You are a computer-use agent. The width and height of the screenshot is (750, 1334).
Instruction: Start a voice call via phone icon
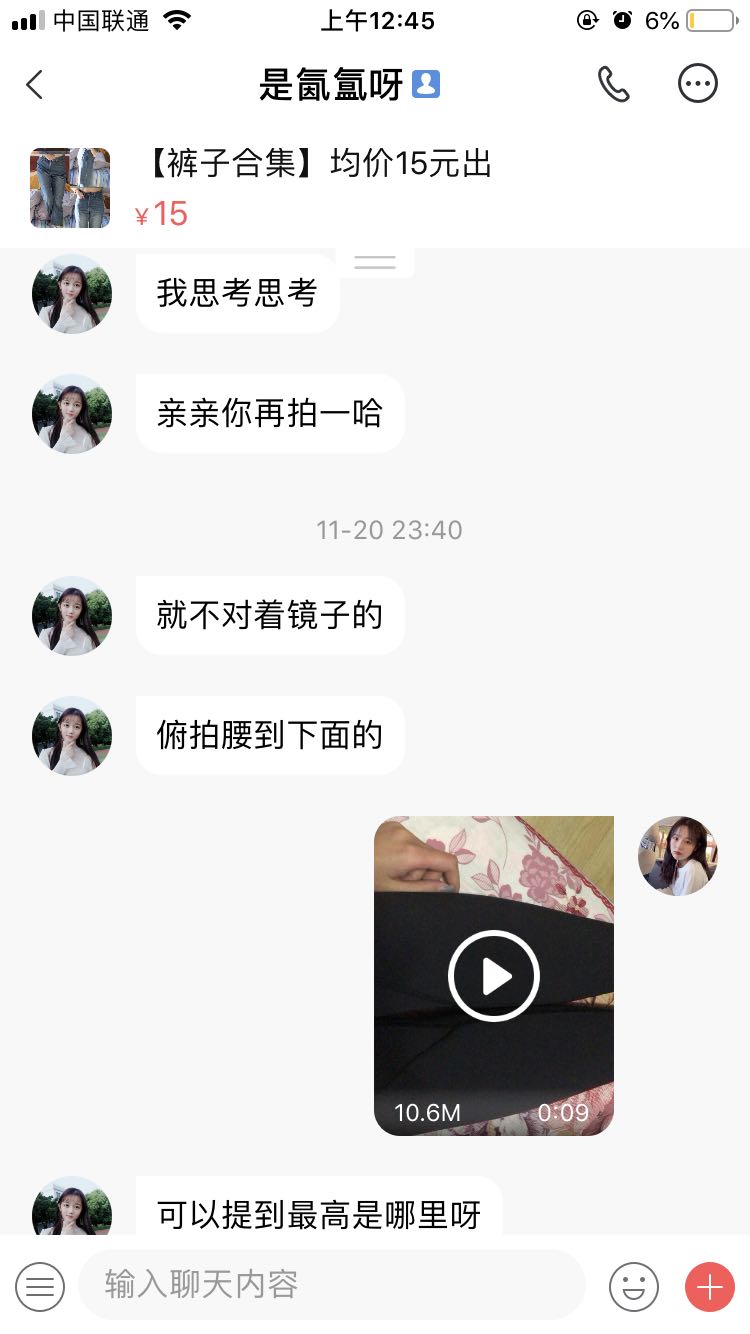(x=613, y=85)
